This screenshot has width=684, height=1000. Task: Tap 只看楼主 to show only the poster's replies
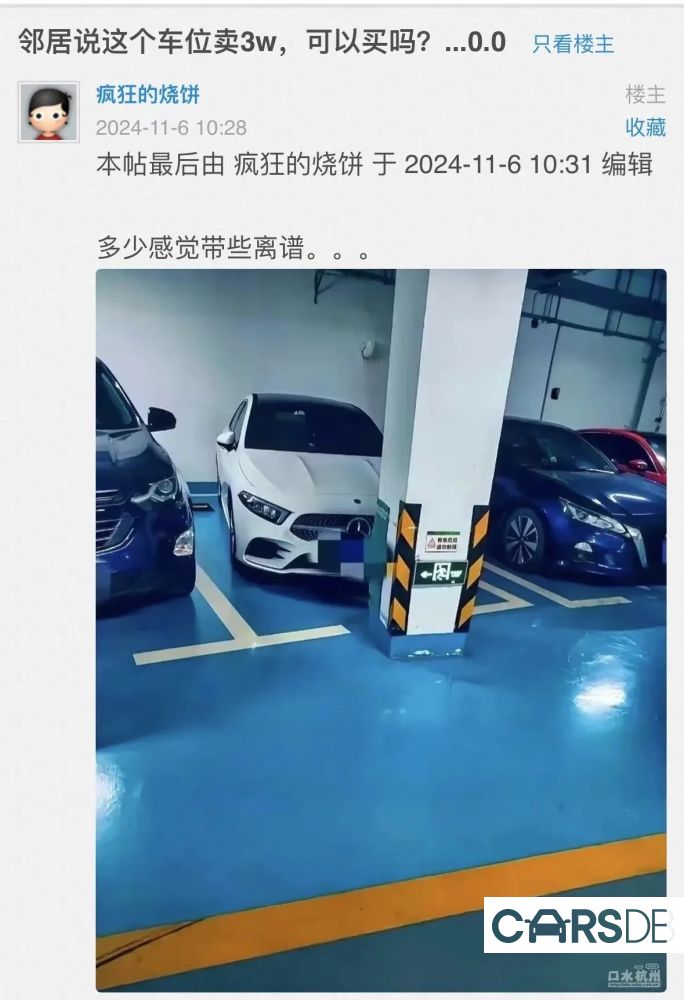pos(572,44)
